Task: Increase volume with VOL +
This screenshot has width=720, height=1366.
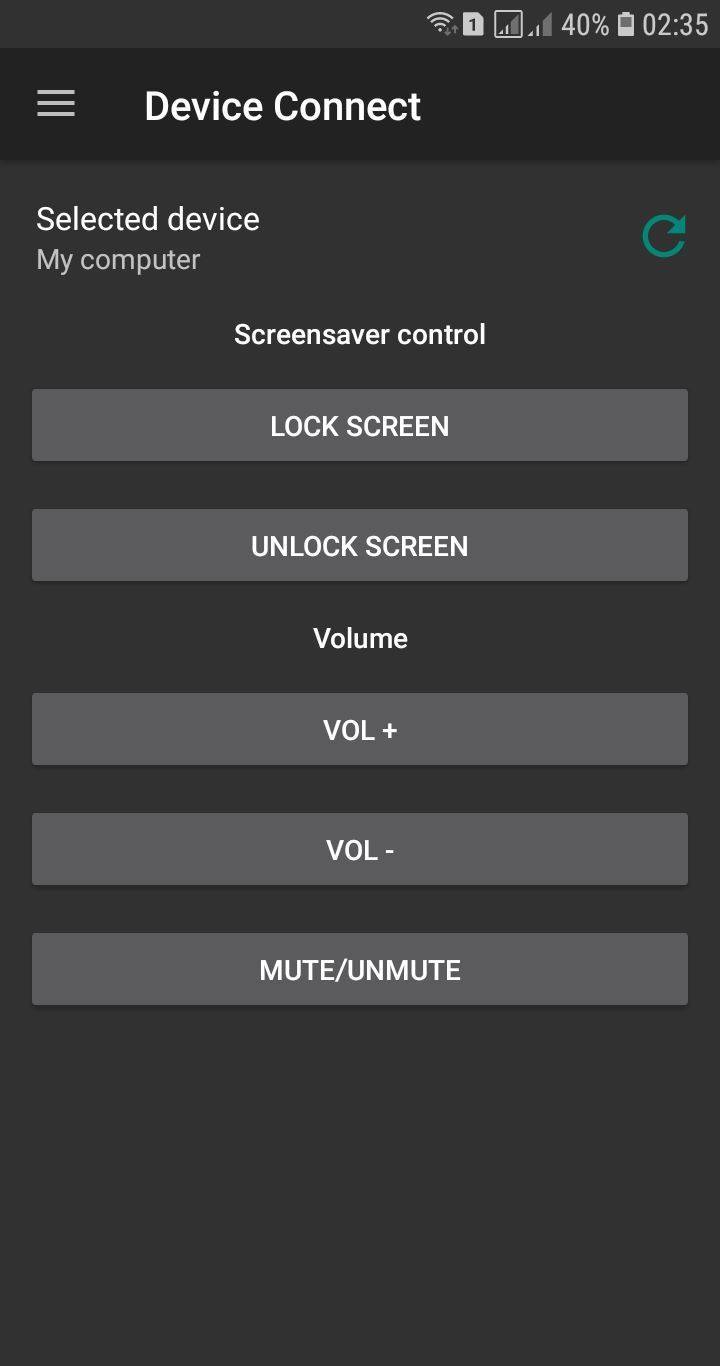Action: point(360,730)
